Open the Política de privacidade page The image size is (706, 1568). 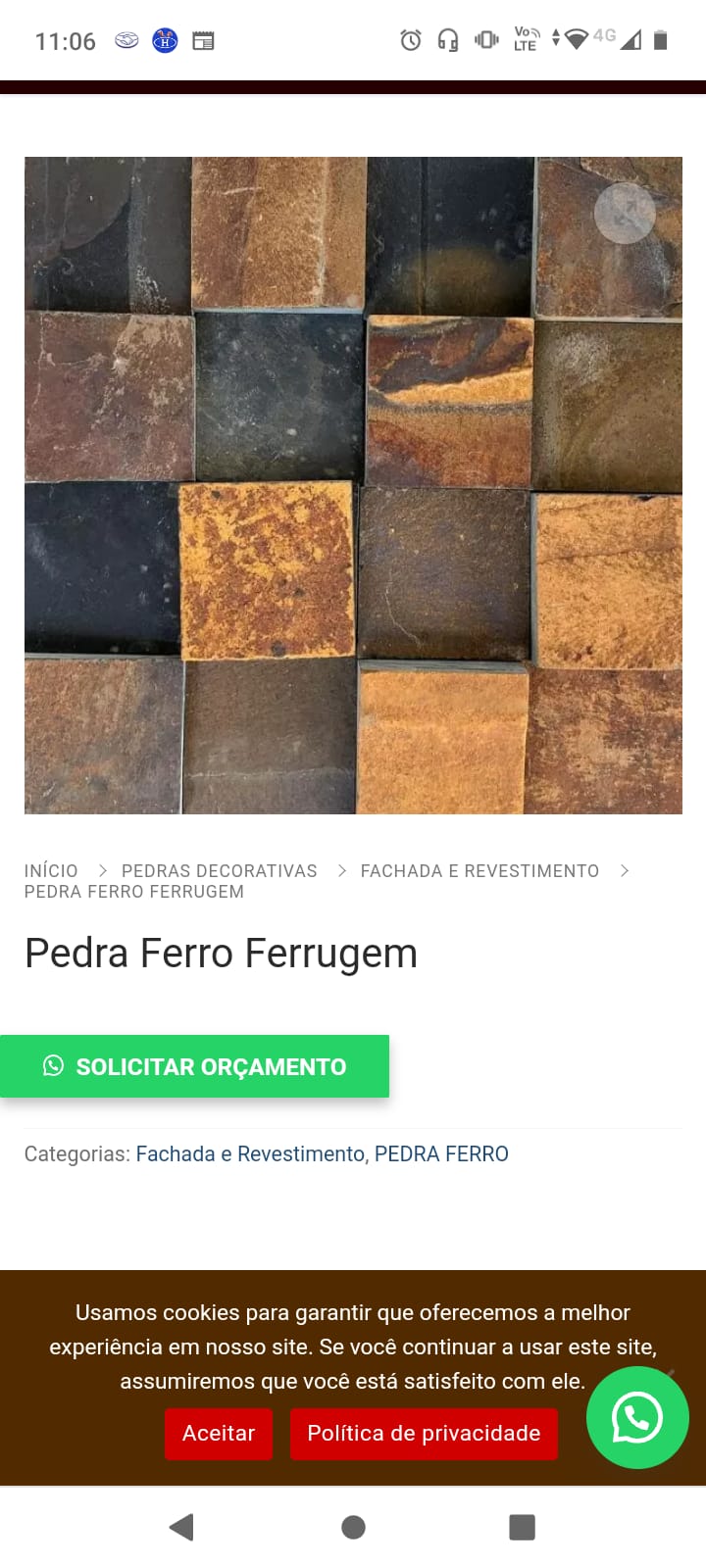pos(424,1433)
